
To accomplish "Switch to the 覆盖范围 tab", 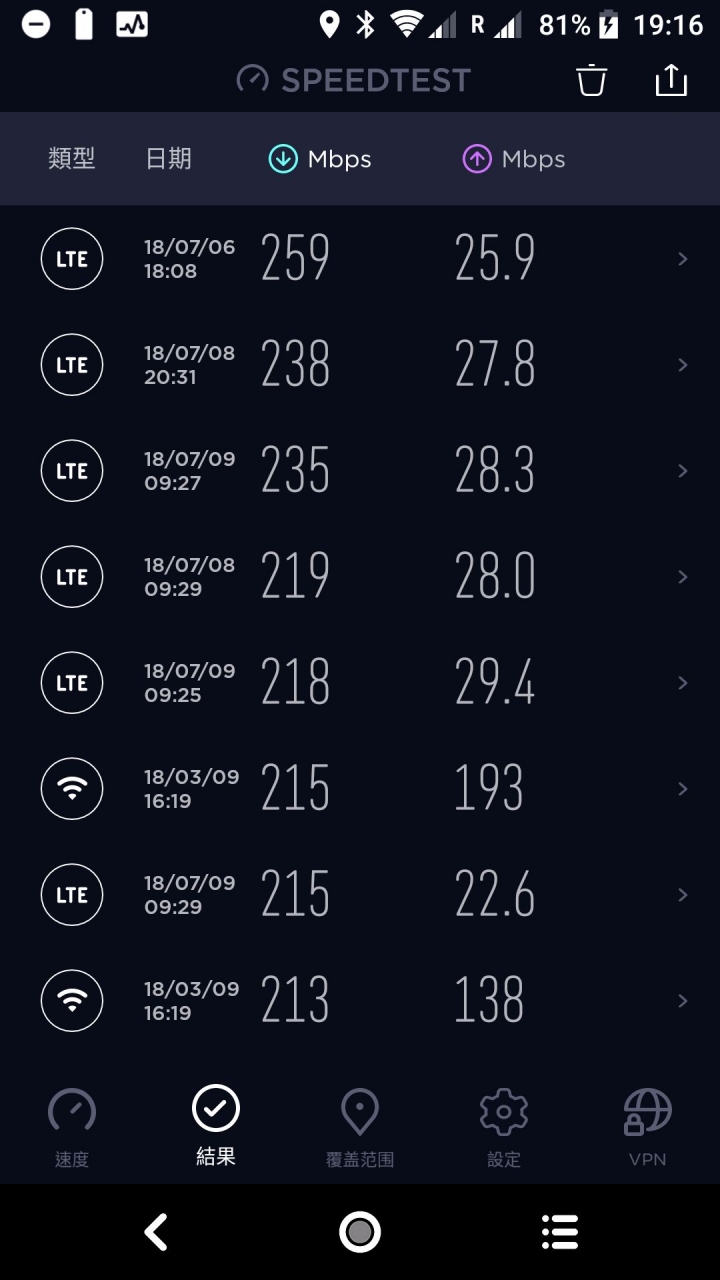I will [x=360, y=1128].
